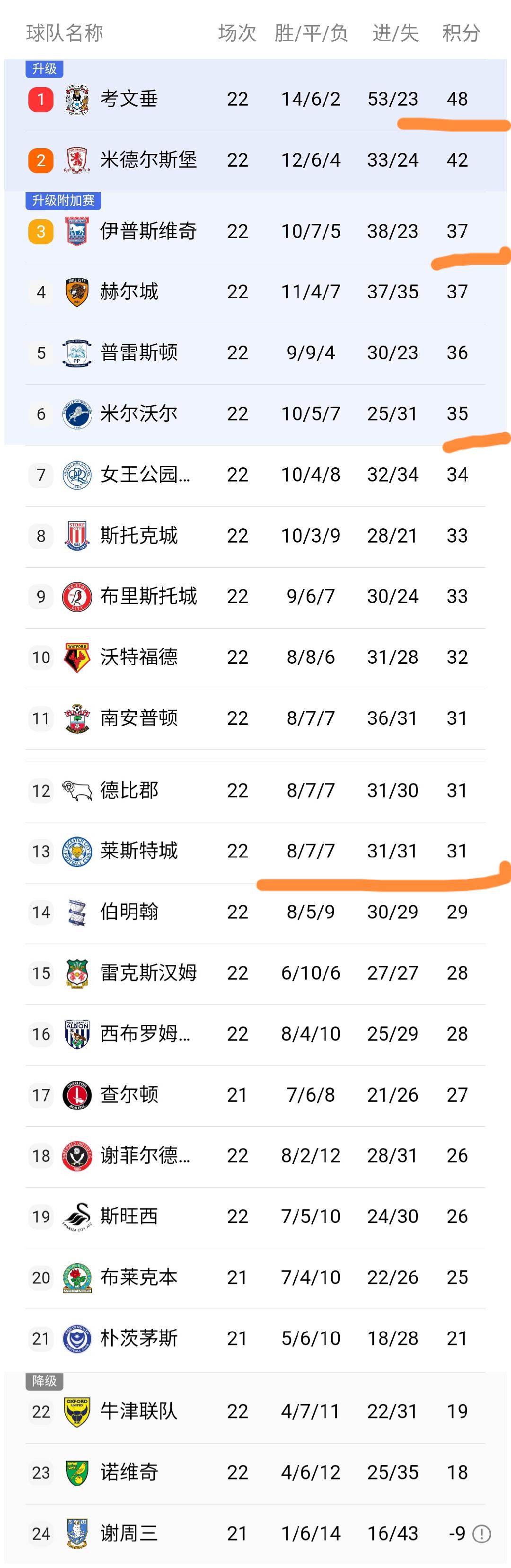
Task: Open the 布莱克本 team row
Action: [139, 1278]
